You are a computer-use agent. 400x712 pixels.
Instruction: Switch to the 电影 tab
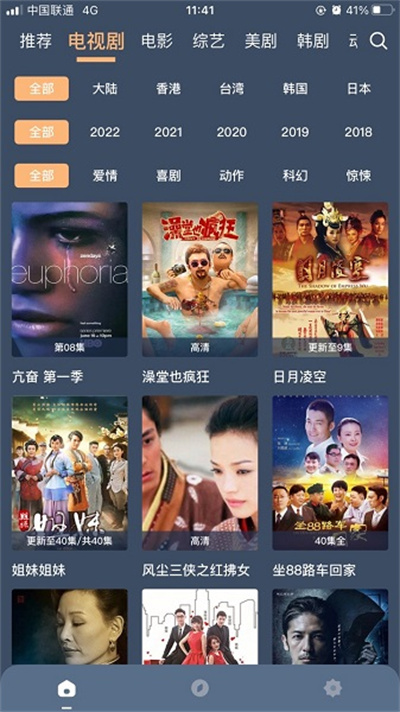pos(157,41)
